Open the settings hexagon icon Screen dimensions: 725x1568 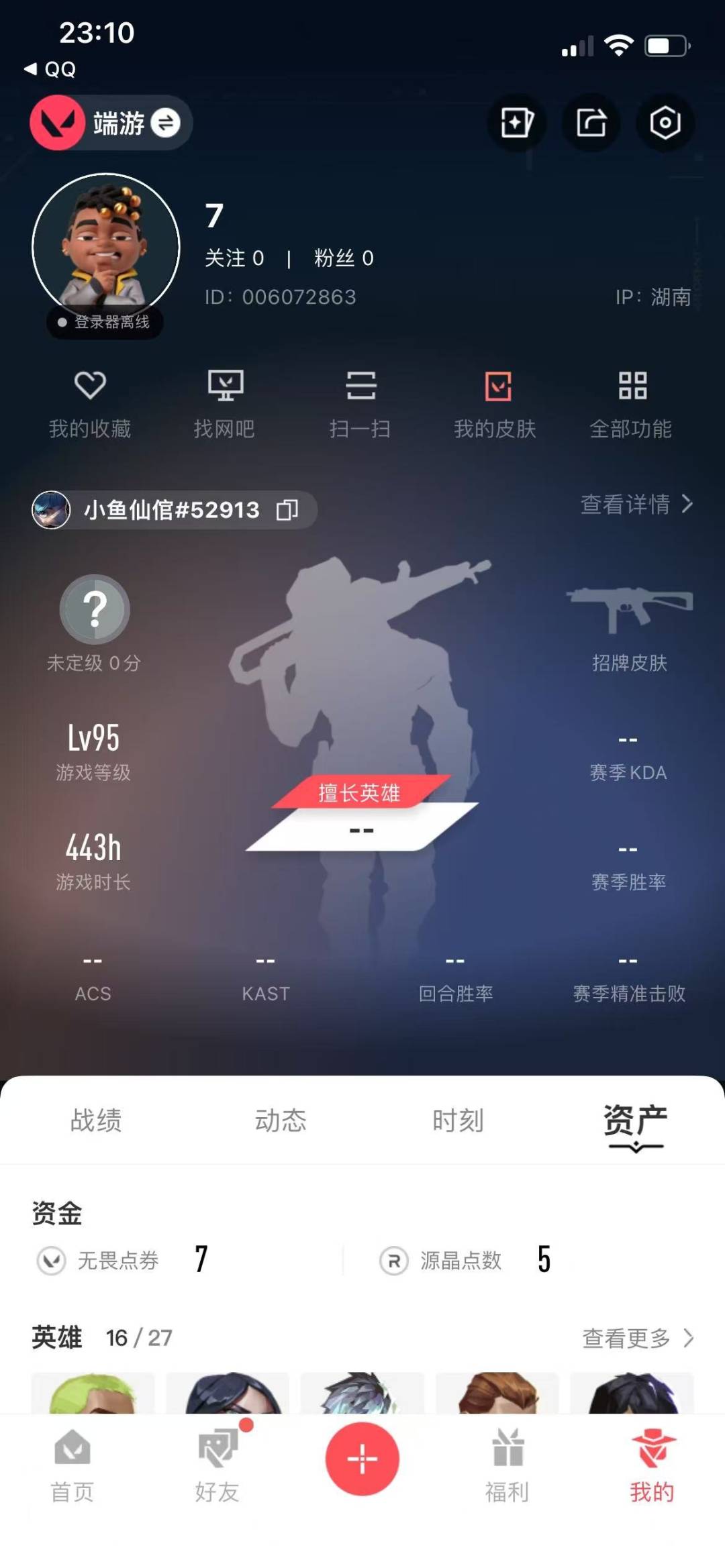[x=665, y=123]
